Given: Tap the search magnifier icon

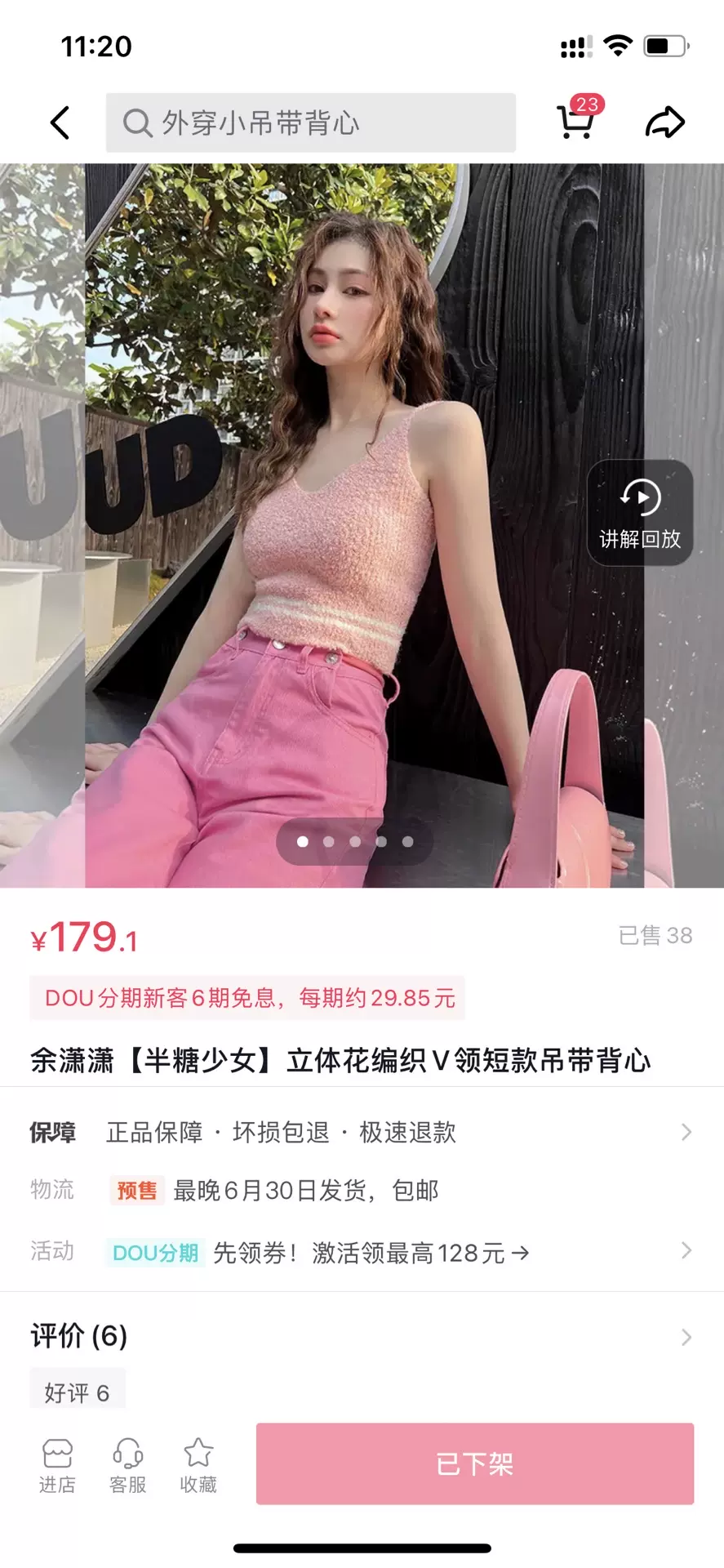Looking at the screenshot, I should tap(137, 123).
